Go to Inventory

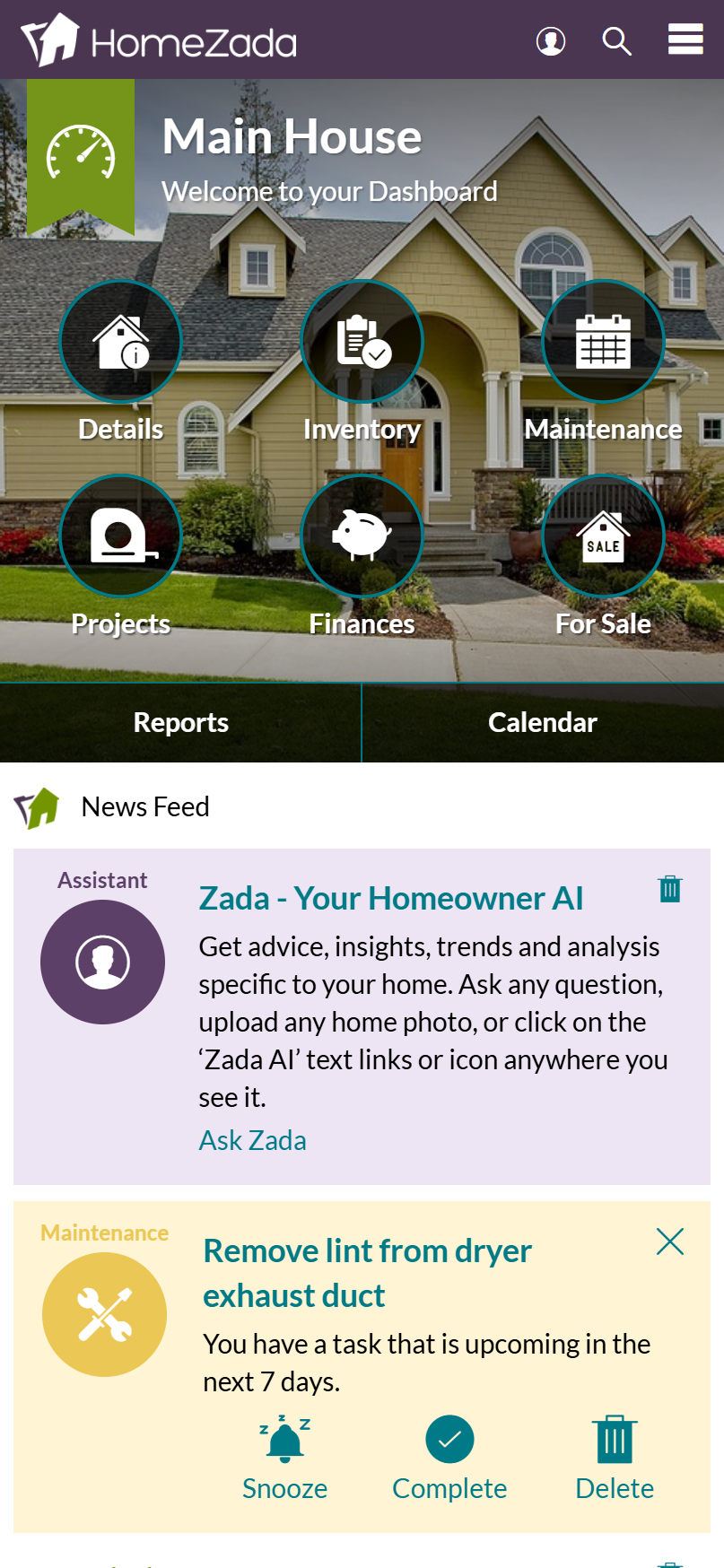click(362, 343)
